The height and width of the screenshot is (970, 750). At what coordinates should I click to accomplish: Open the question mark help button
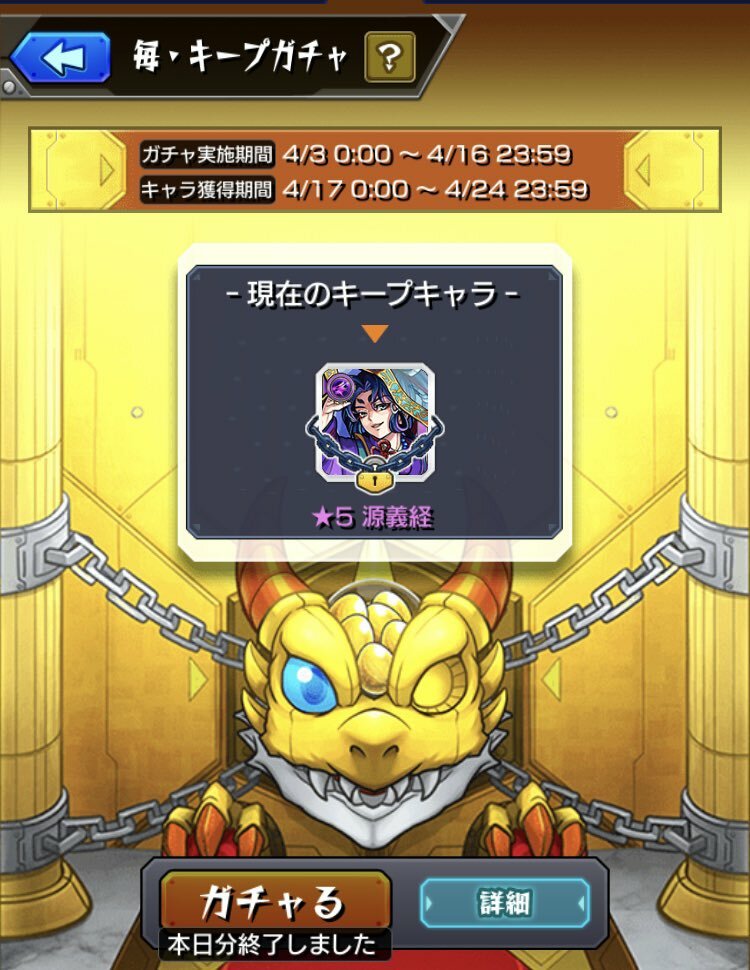(x=390, y=59)
